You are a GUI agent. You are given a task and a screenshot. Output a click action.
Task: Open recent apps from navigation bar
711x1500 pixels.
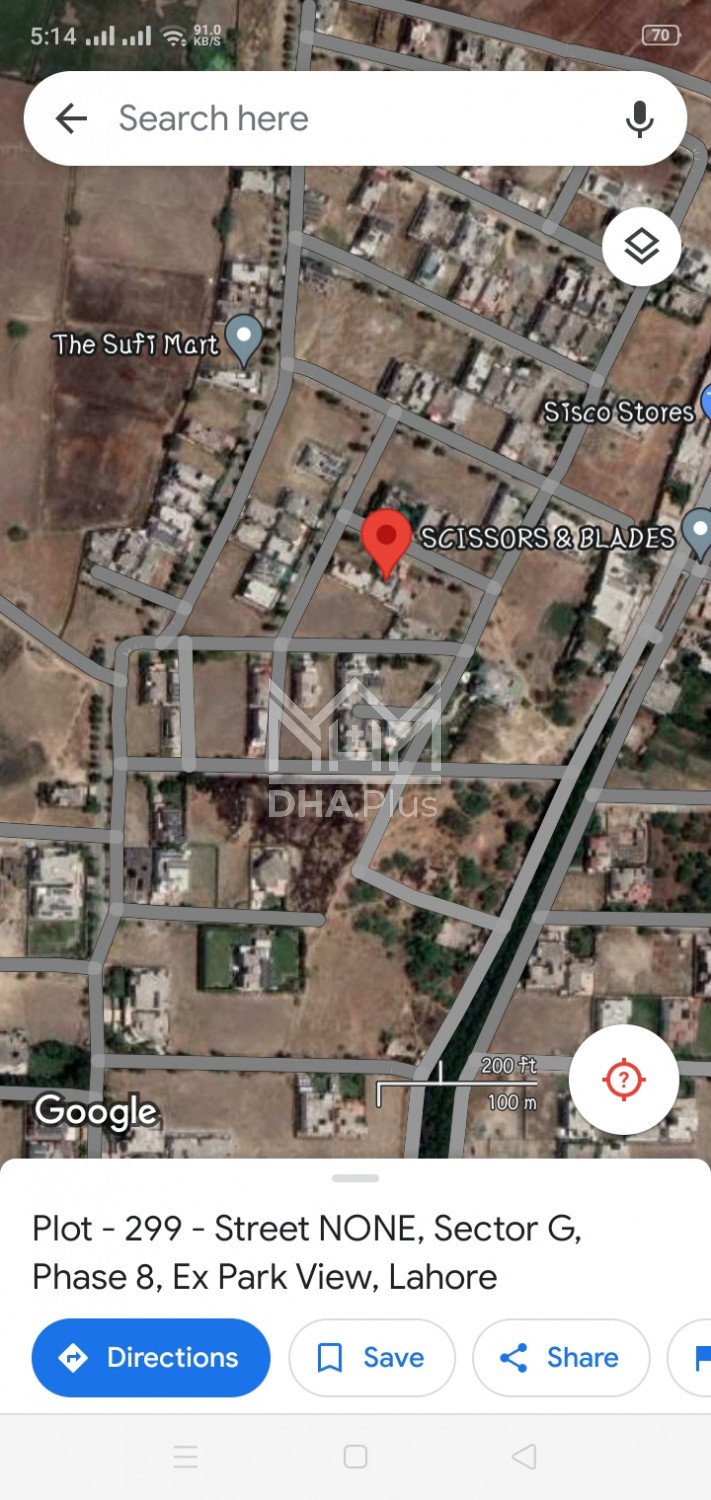pos(186,1457)
